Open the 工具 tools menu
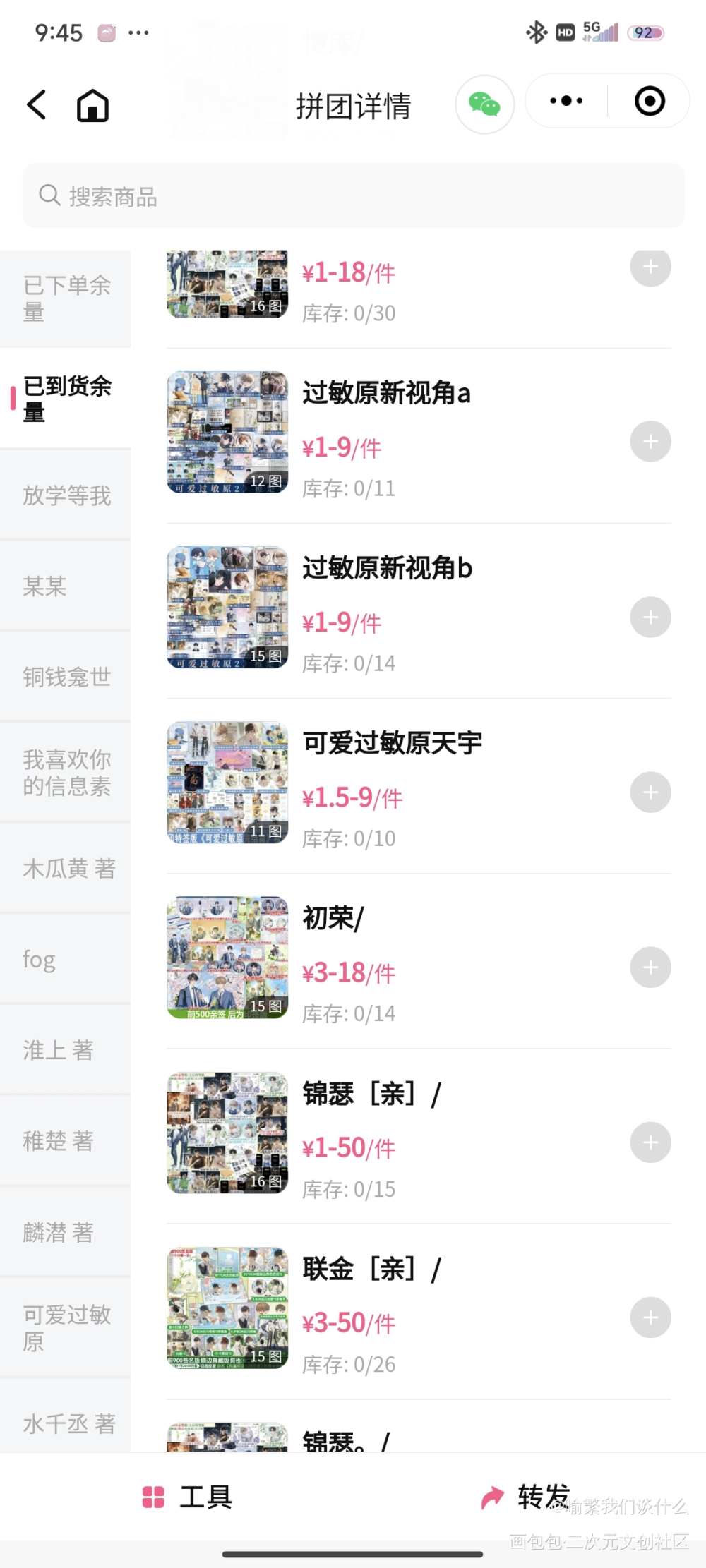 pos(188,1496)
